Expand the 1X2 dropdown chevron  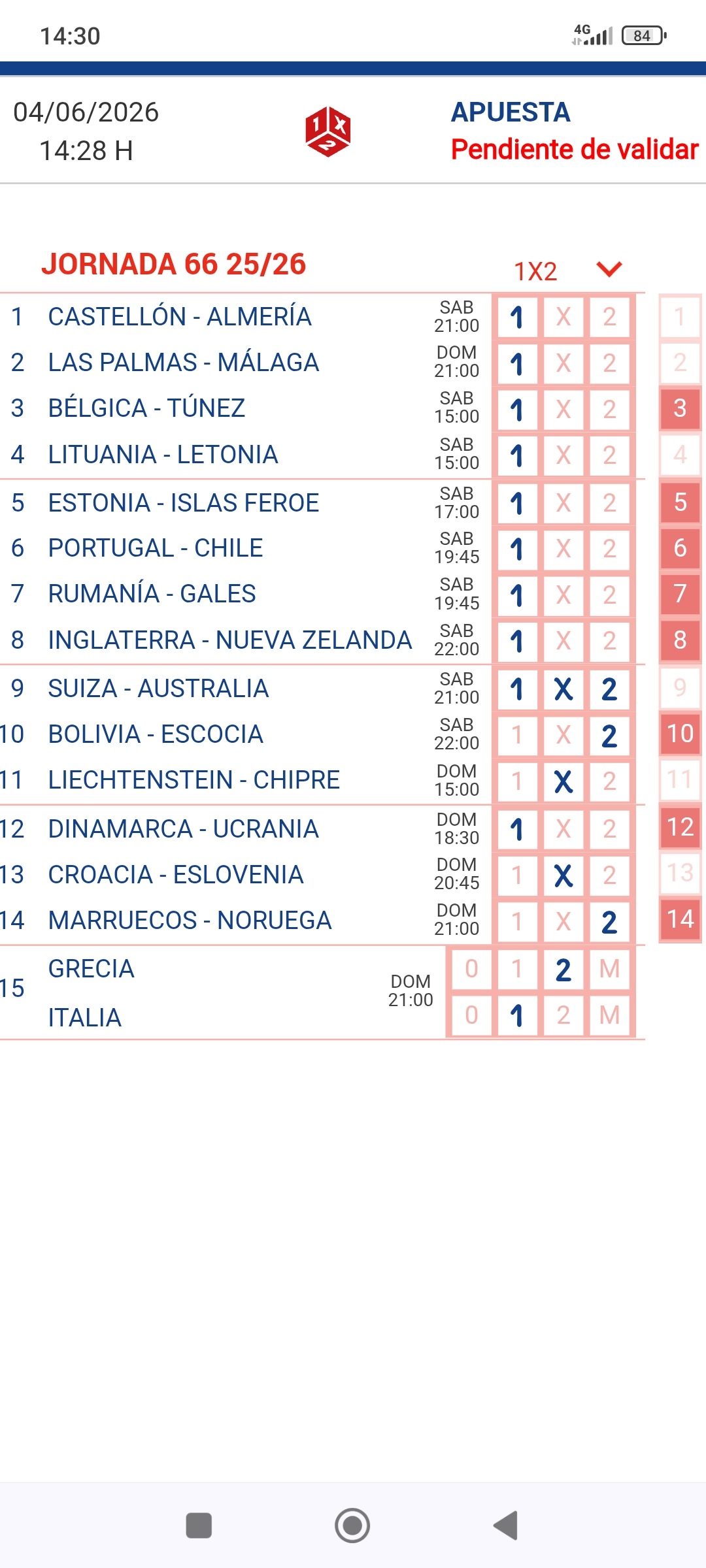point(609,269)
